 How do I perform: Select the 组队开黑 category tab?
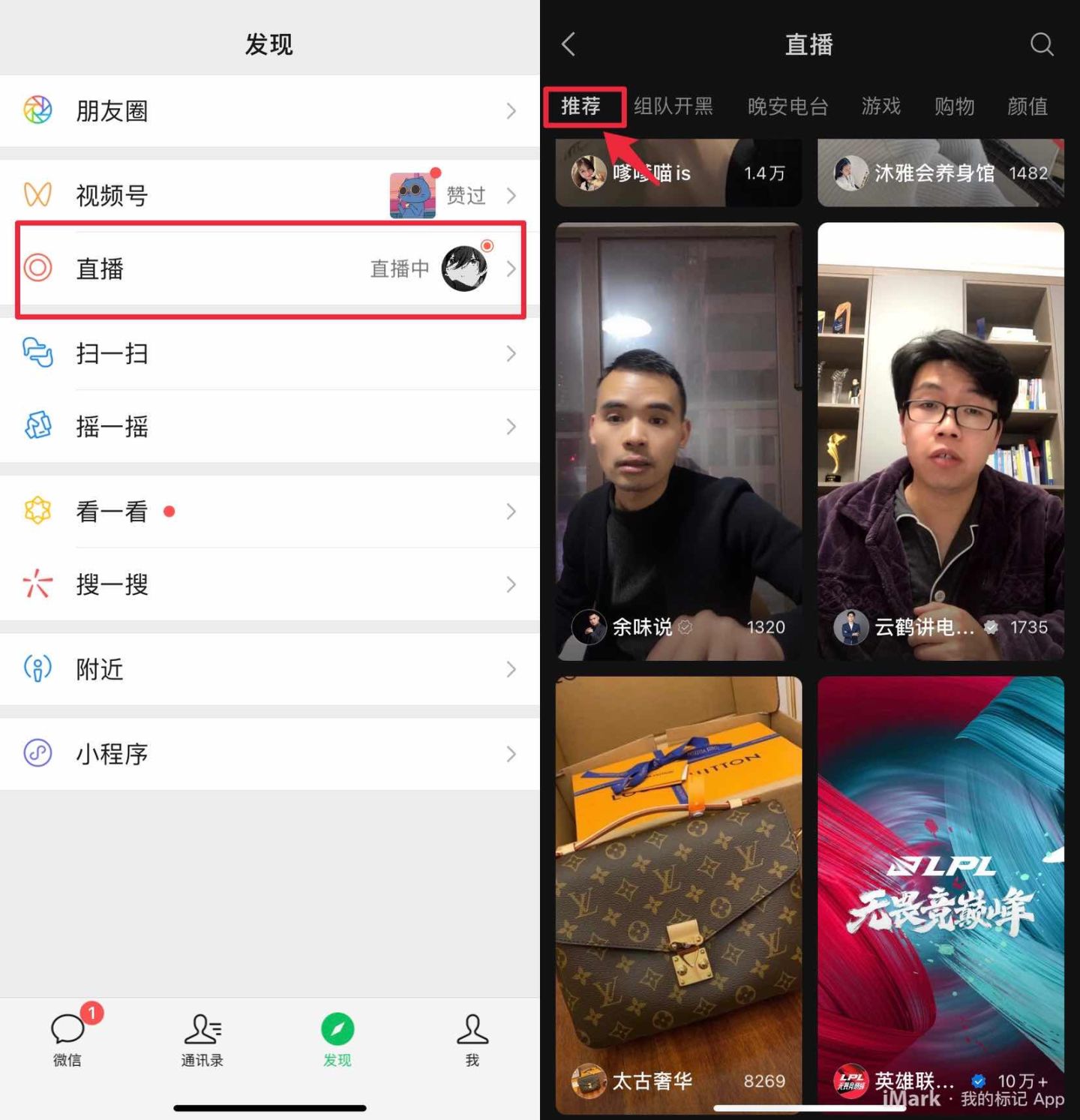tap(673, 107)
